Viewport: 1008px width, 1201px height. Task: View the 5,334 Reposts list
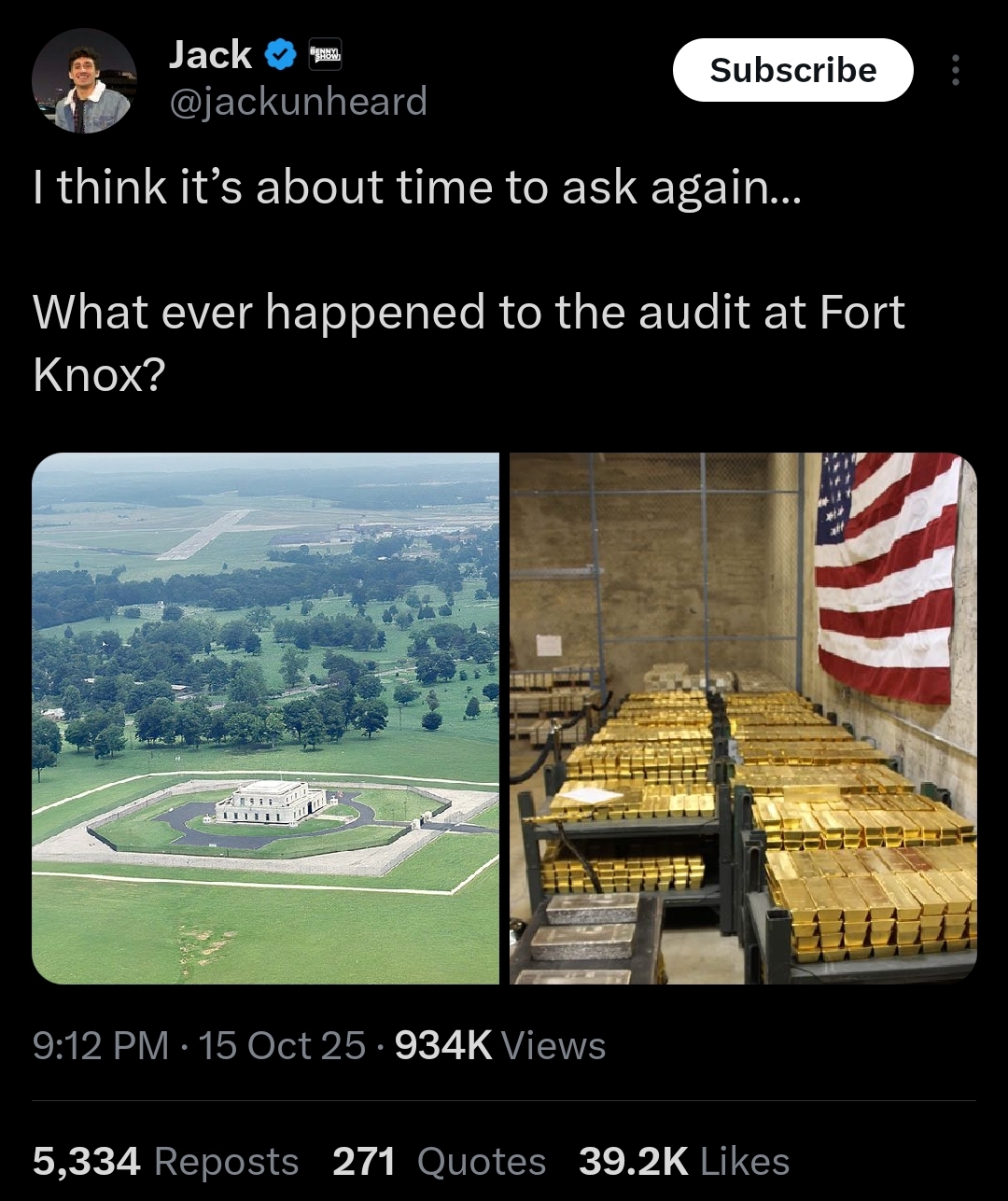165,1162
